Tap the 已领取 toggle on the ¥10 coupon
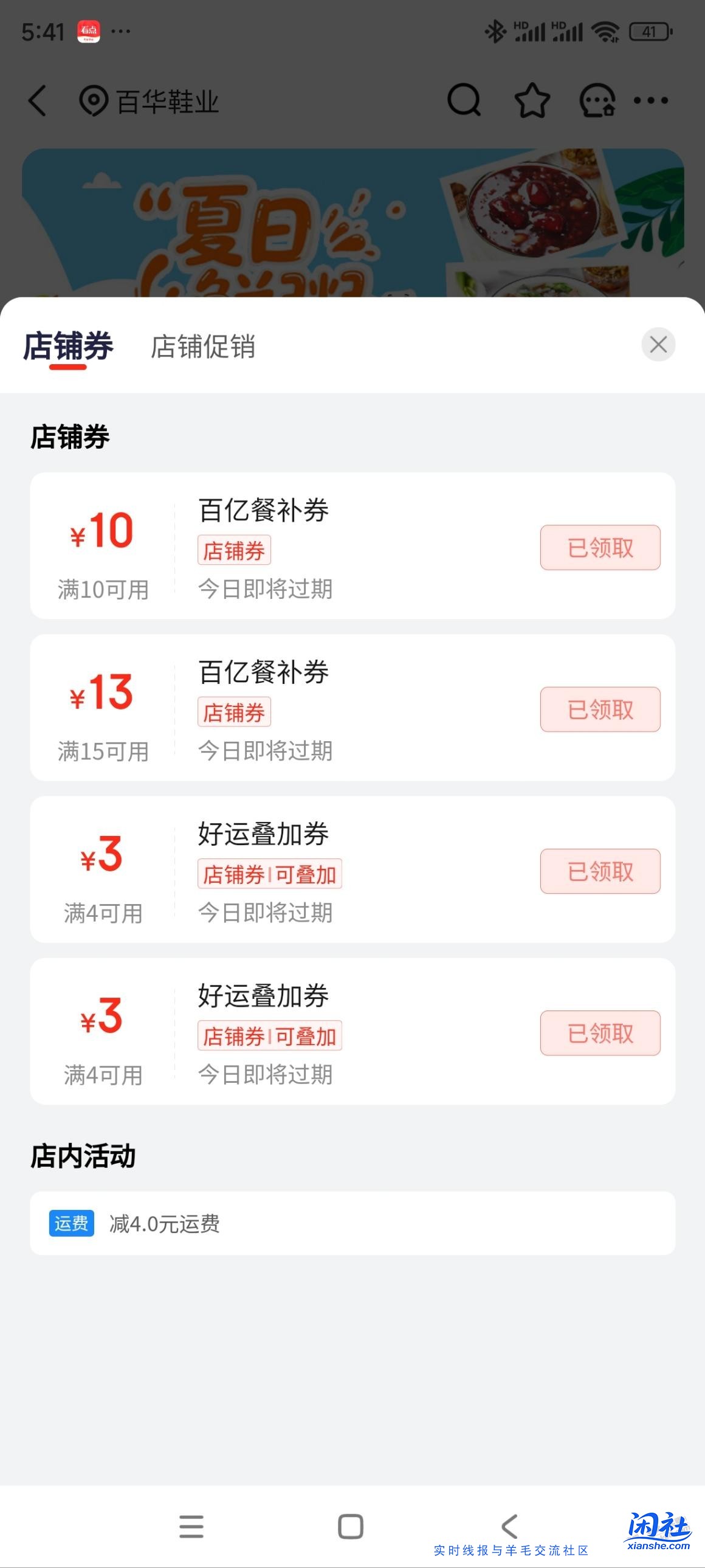The image size is (705, 1568). click(599, 547)
